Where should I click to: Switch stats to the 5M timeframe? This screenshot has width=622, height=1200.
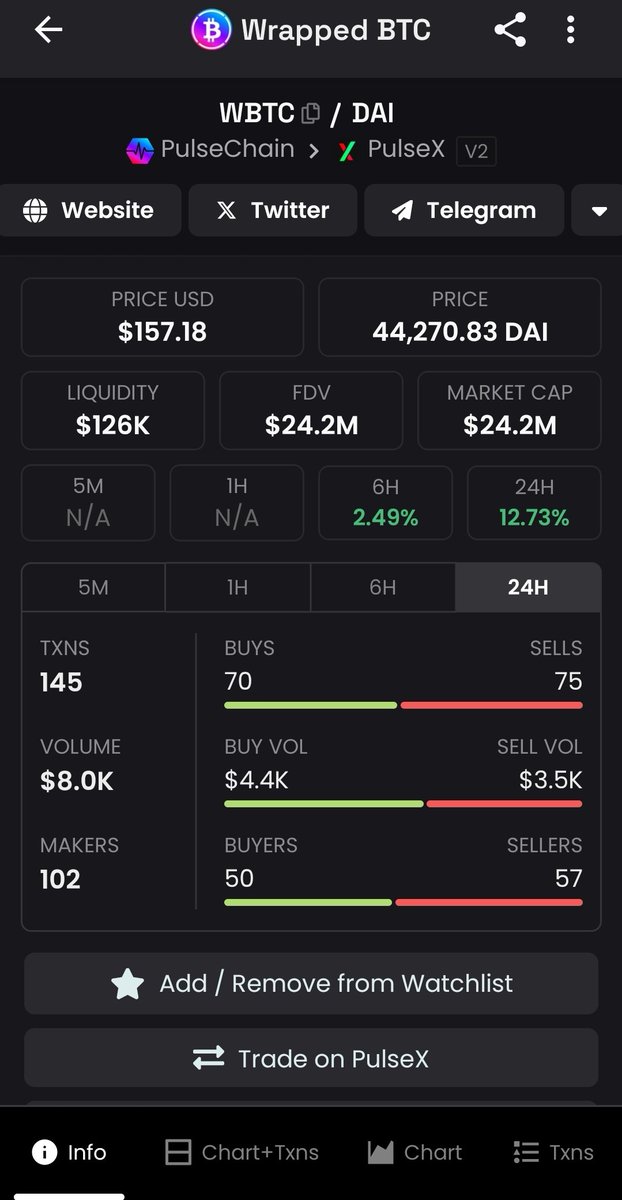(93, 587)
